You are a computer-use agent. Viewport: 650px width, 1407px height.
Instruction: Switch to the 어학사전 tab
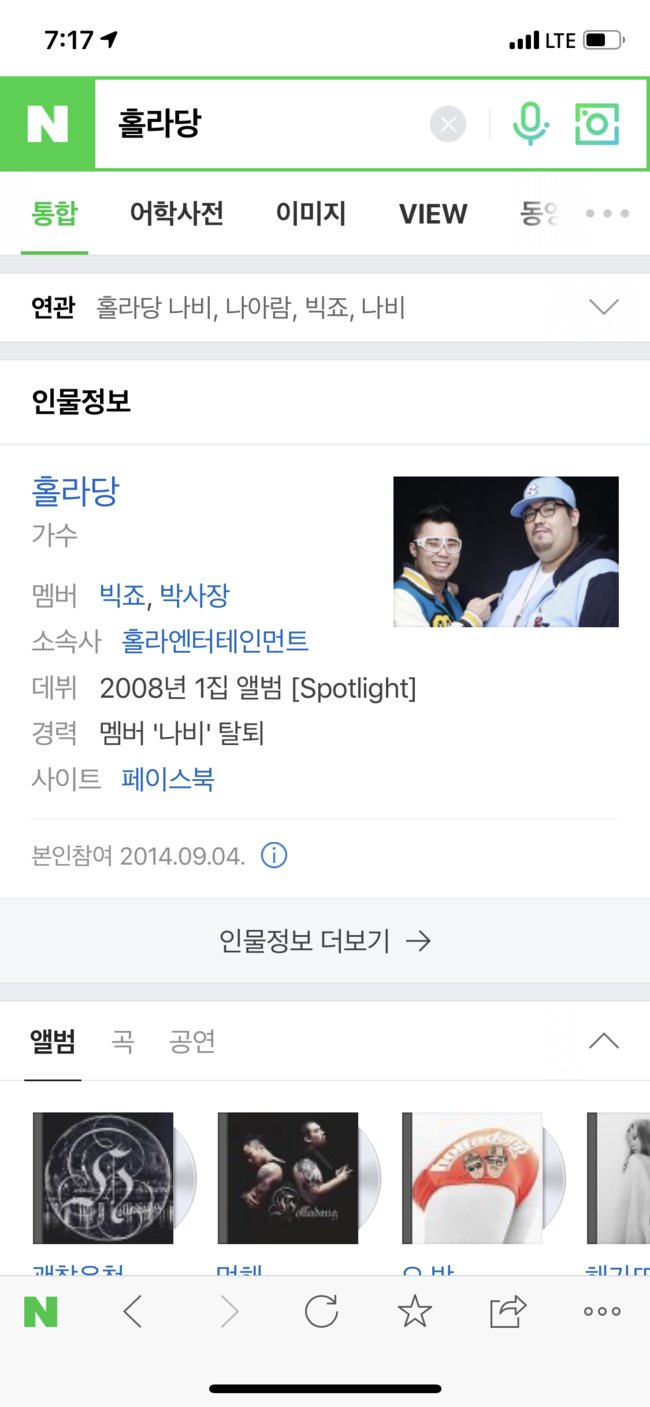pos(177,213)
